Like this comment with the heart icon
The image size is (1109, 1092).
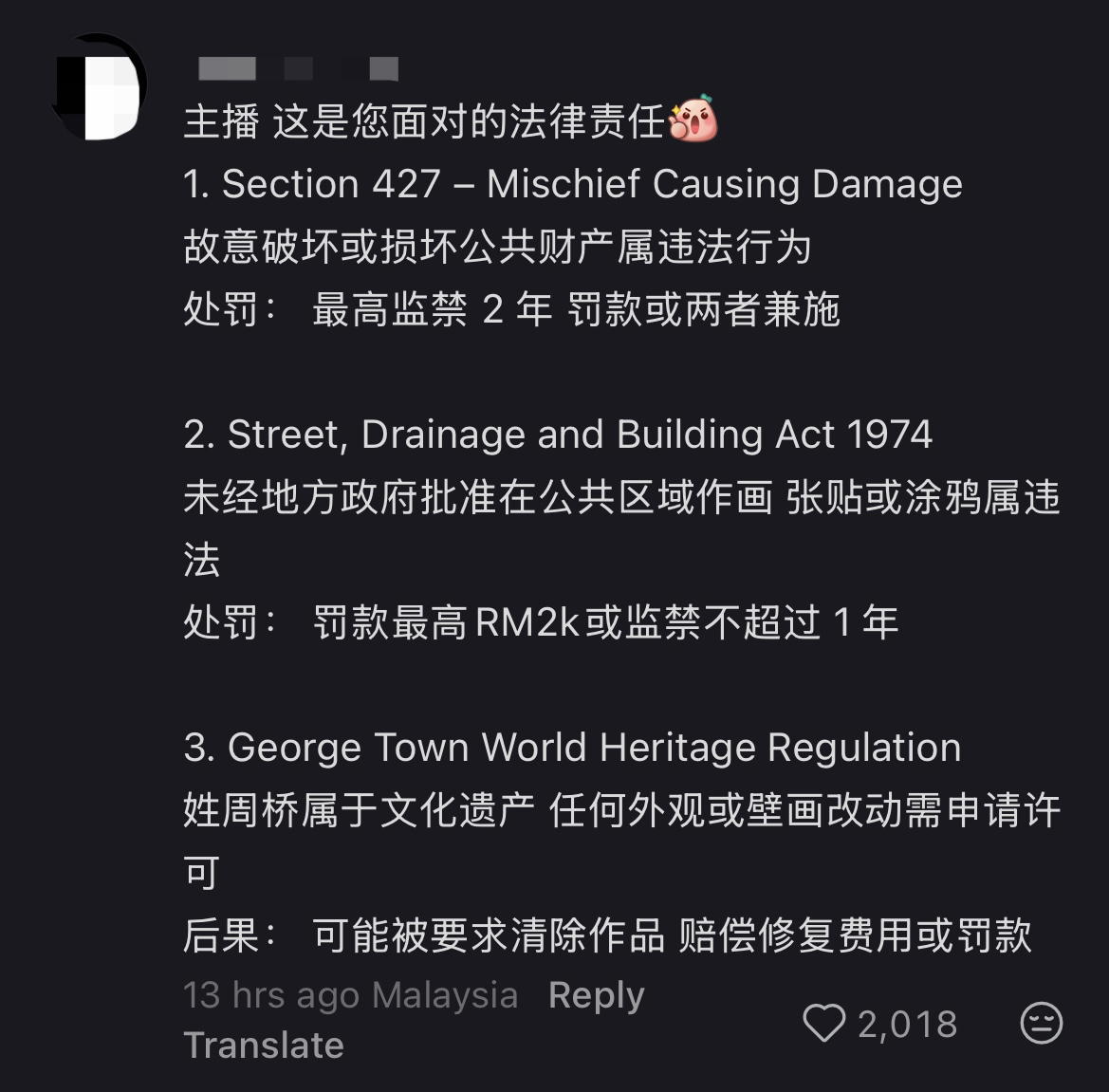pyautogui.click(x=823, y=1024)
